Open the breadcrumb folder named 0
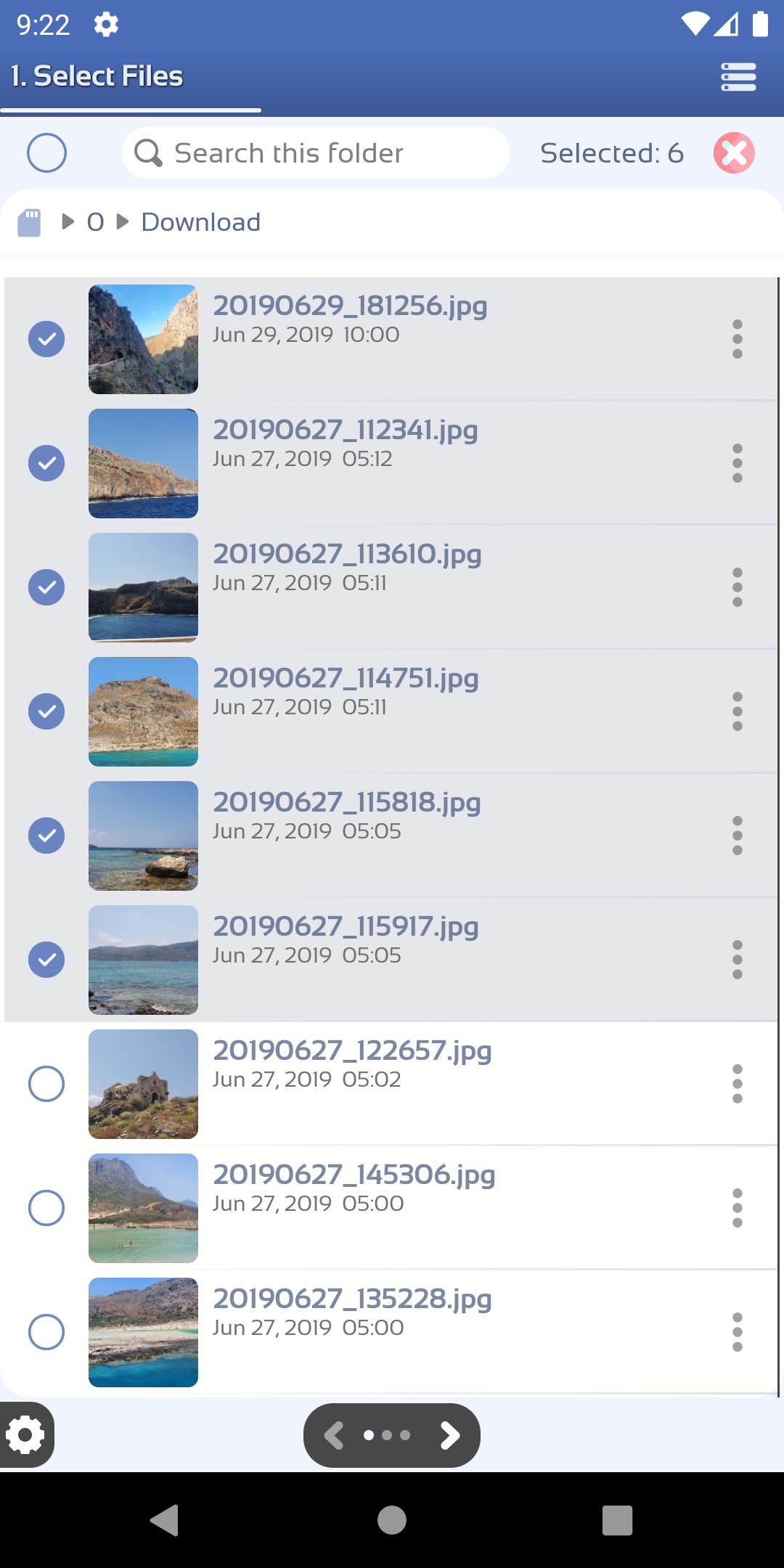Image resolution: width=784 pixels, height=1568 pixels. point(95,222)
